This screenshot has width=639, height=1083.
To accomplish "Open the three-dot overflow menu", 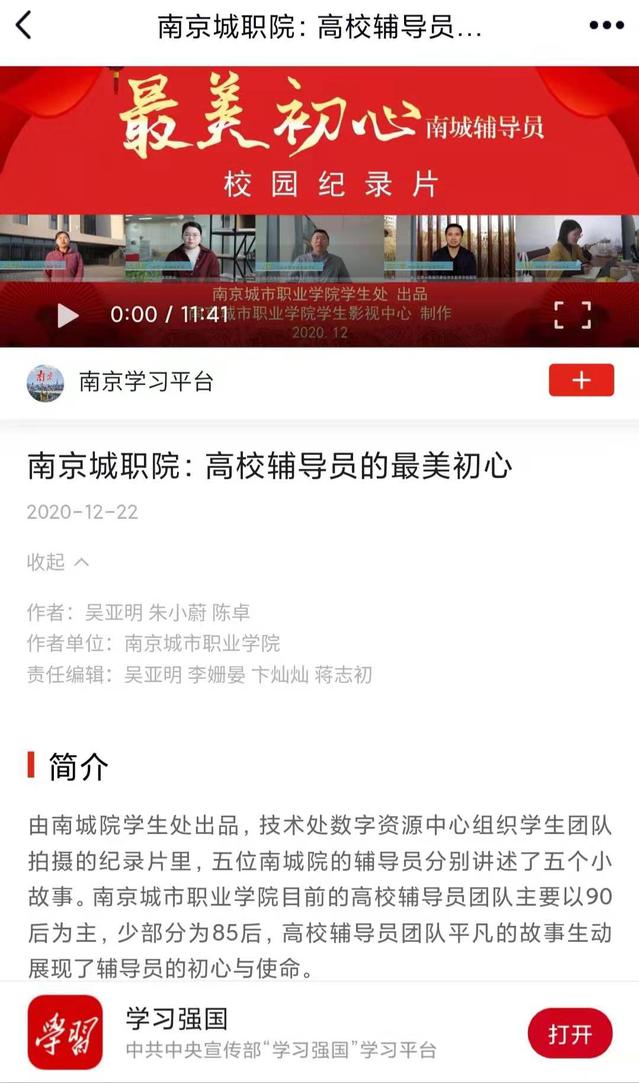I will [607, 26].
